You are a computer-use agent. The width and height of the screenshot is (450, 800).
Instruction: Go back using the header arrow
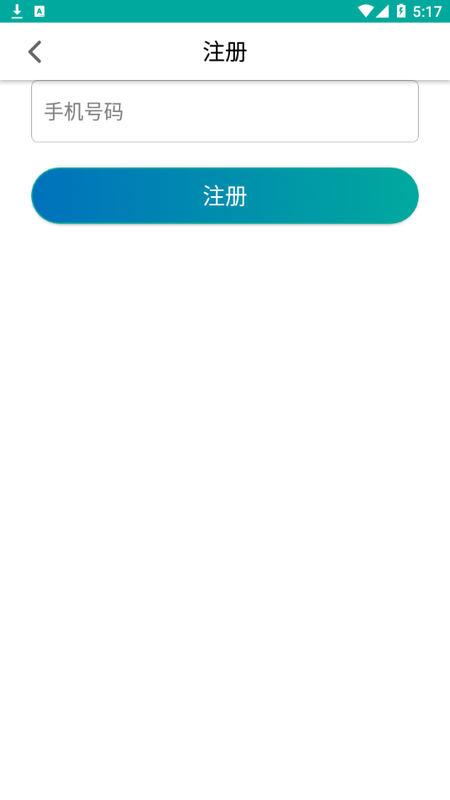point(35,52)
